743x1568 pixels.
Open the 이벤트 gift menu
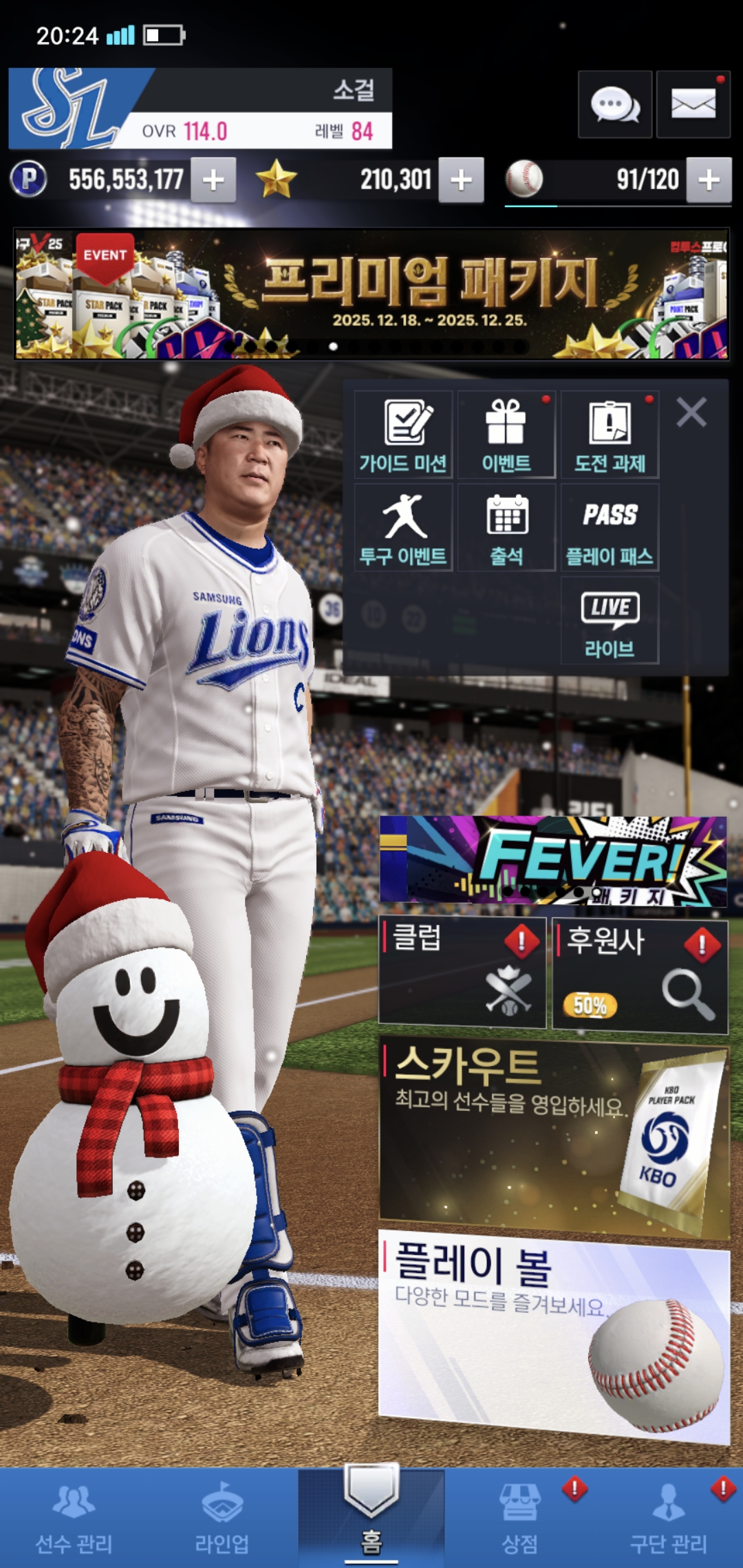506,435
